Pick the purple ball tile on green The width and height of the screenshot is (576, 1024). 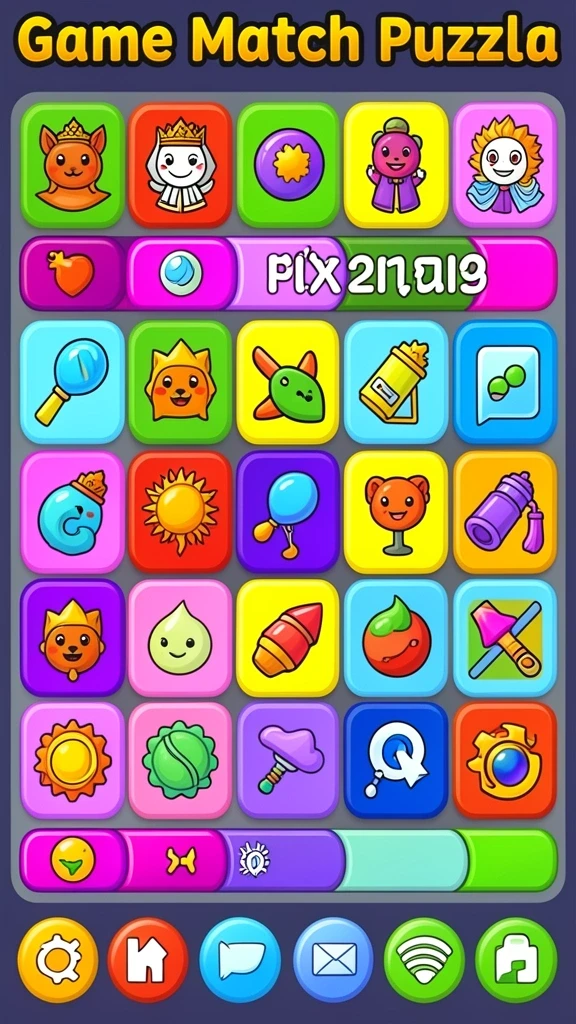pyautogui.click(x=288, y=165)
